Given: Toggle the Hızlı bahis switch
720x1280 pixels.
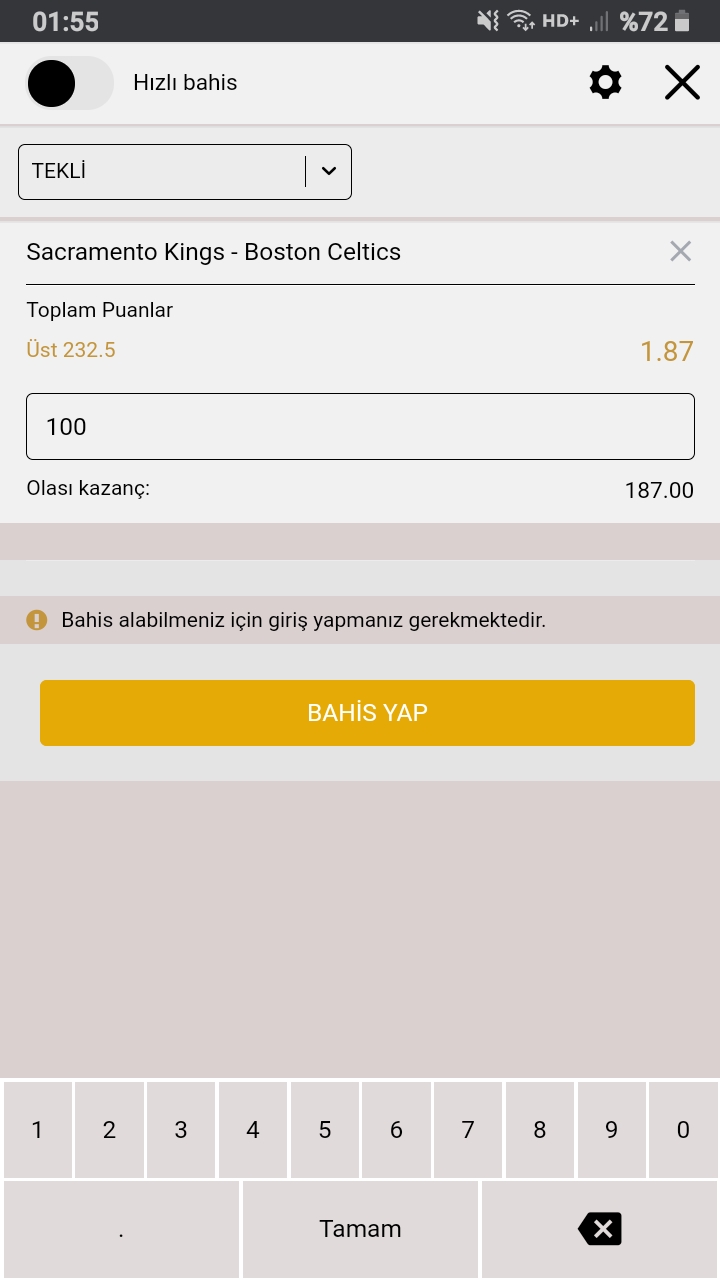Looking at the screenshot, I should [70, 83].
